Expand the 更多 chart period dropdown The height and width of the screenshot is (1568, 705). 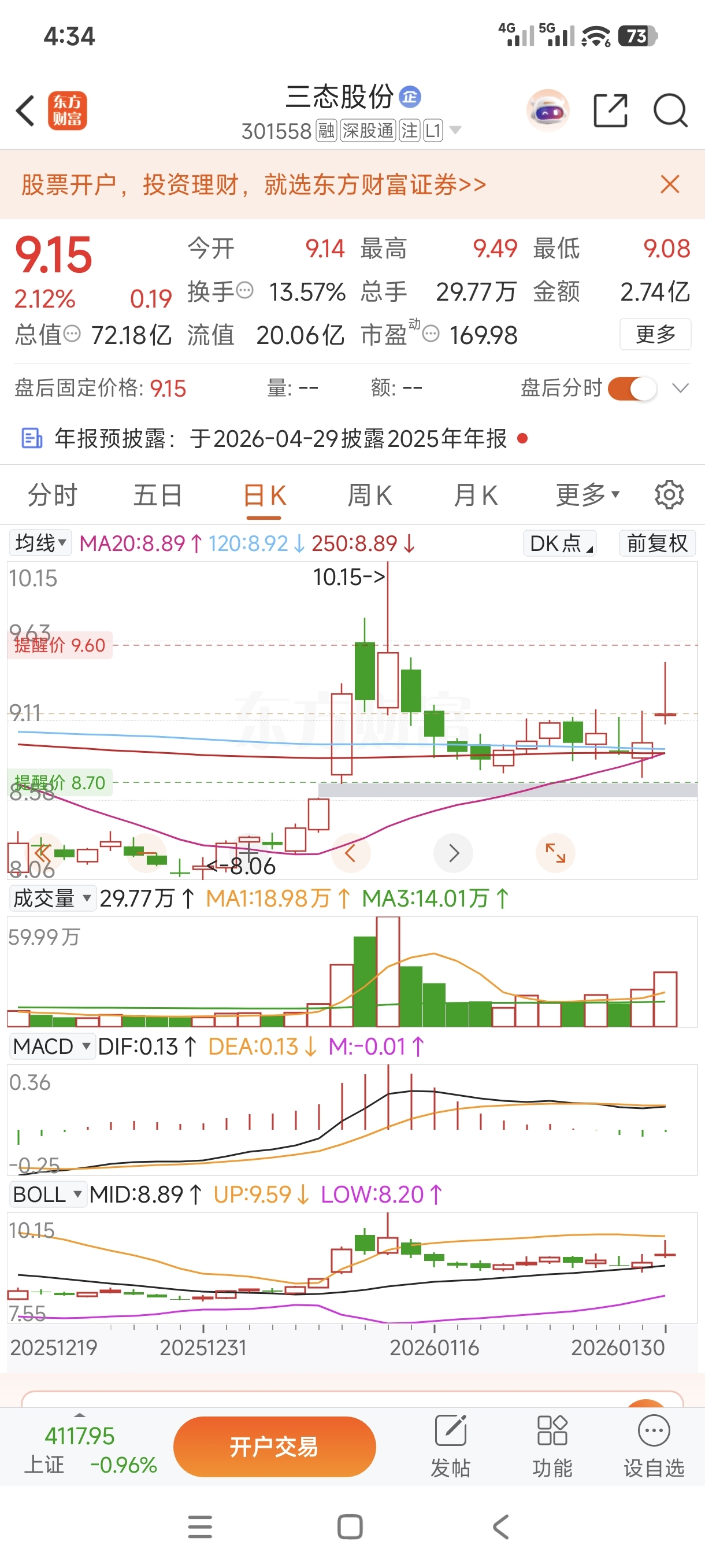[x=587, y=494]
